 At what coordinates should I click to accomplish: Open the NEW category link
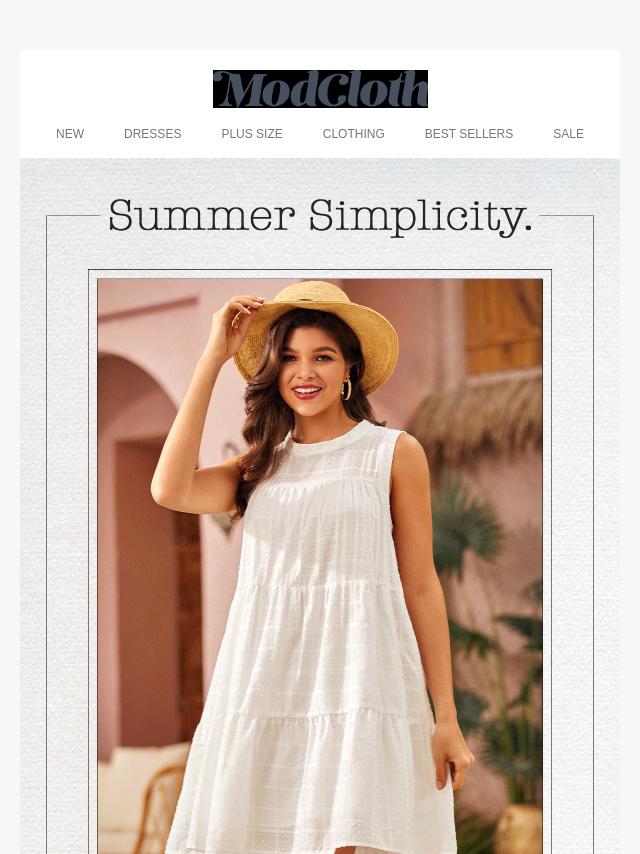tap(70, 134)
